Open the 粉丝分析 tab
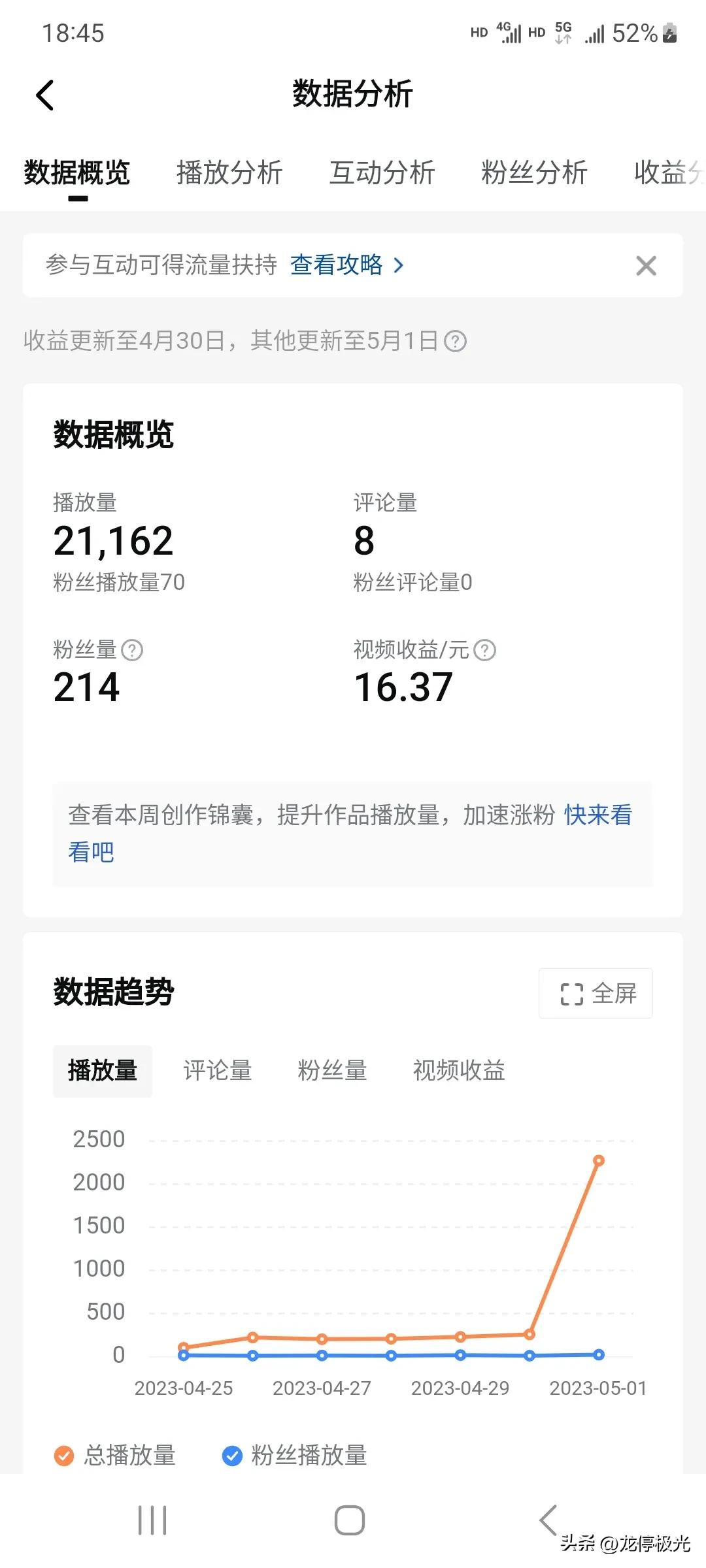Screen dimensions: 706x1568 coord(533,173)
